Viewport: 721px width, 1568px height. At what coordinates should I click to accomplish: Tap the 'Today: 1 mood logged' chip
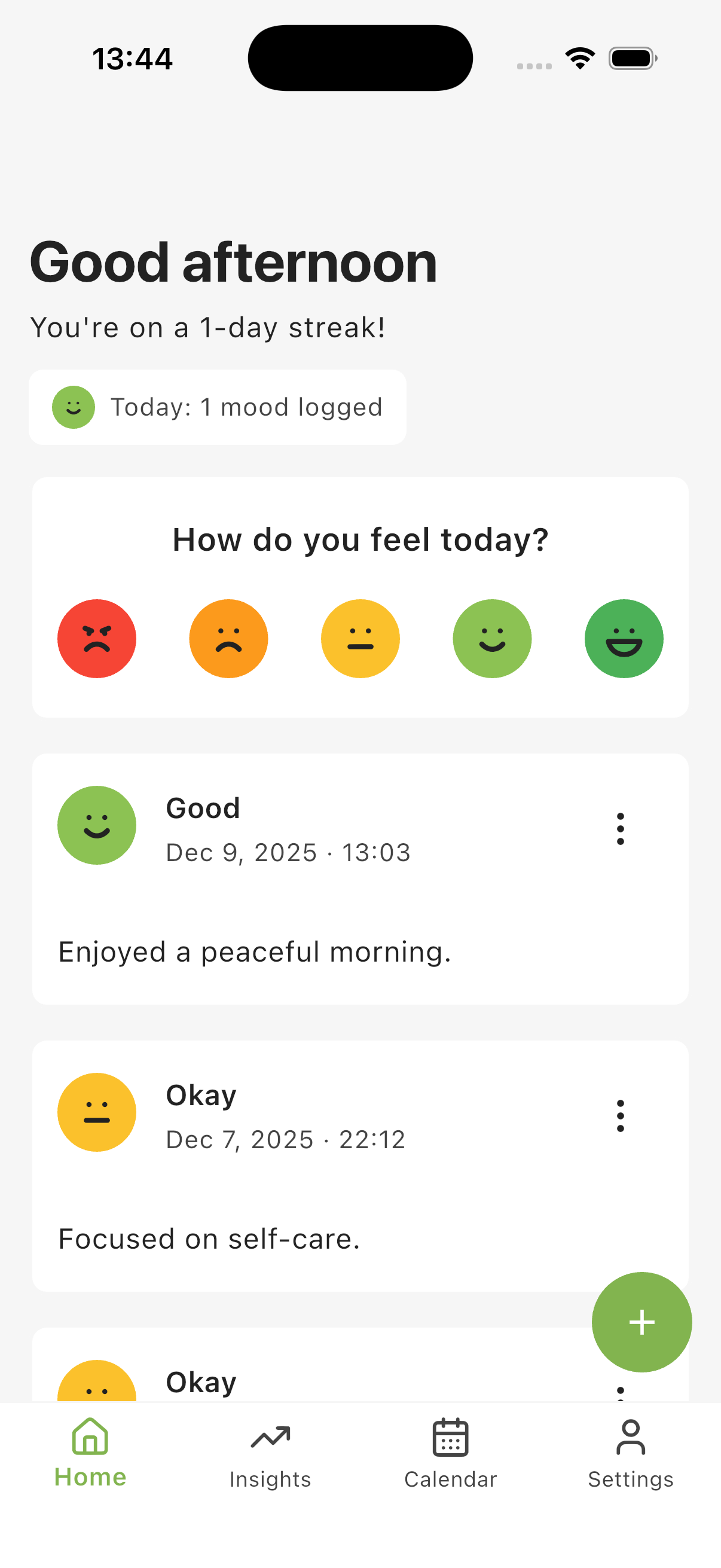[217, 407]
